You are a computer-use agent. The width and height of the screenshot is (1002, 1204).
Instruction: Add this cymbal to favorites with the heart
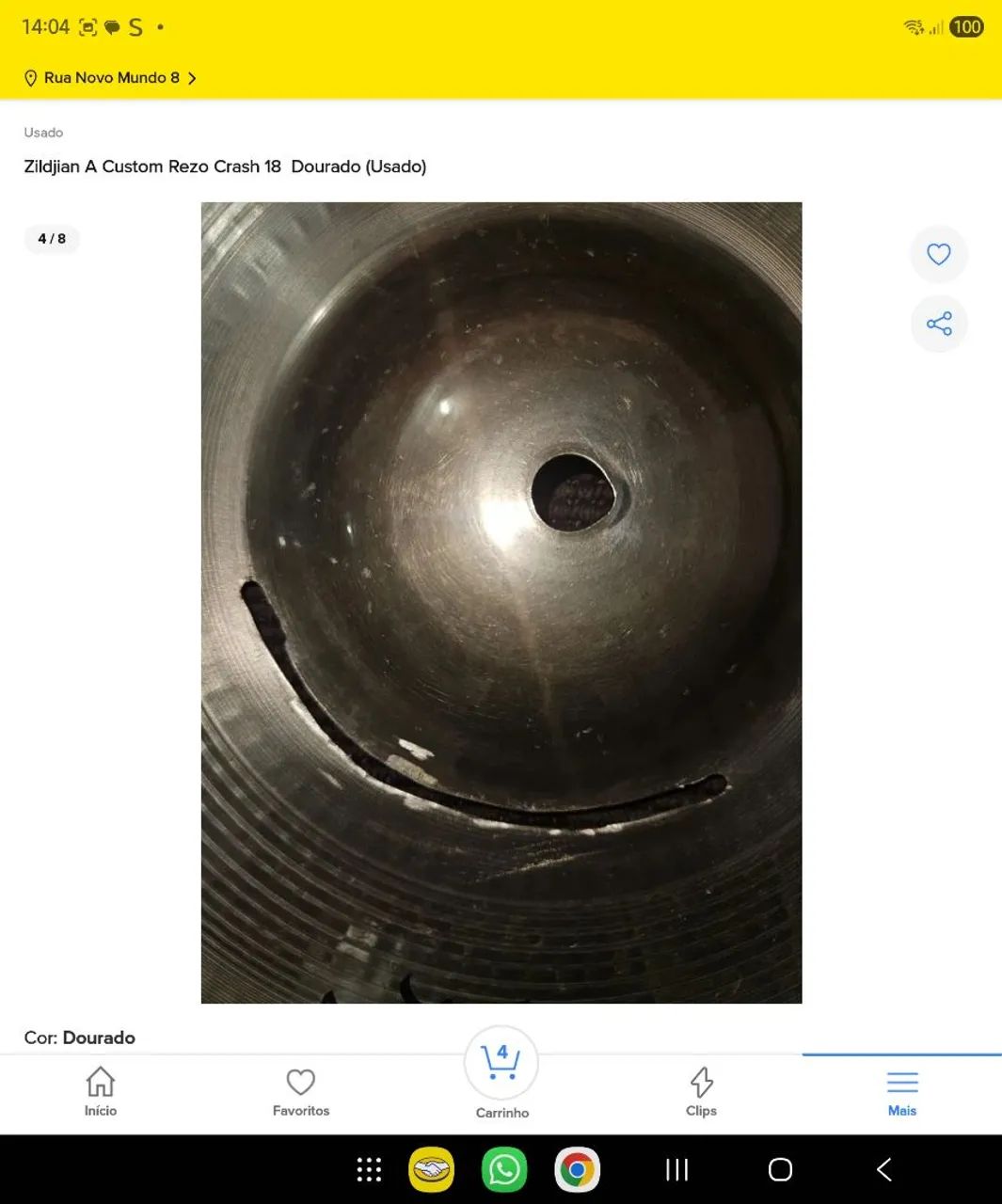tap(938, 254)
